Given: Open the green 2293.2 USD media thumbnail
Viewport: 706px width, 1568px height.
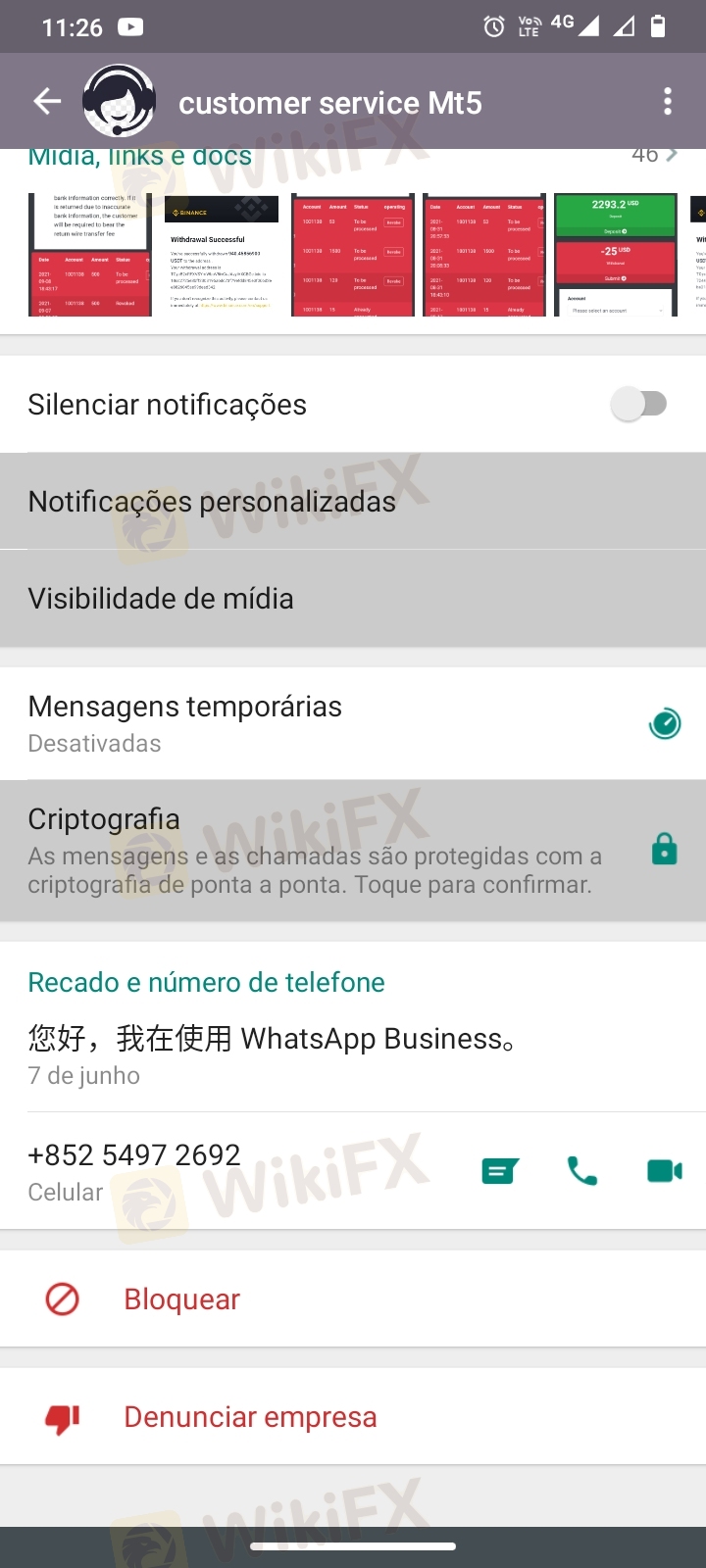Looking at the screenshot, I should [615, 255].
